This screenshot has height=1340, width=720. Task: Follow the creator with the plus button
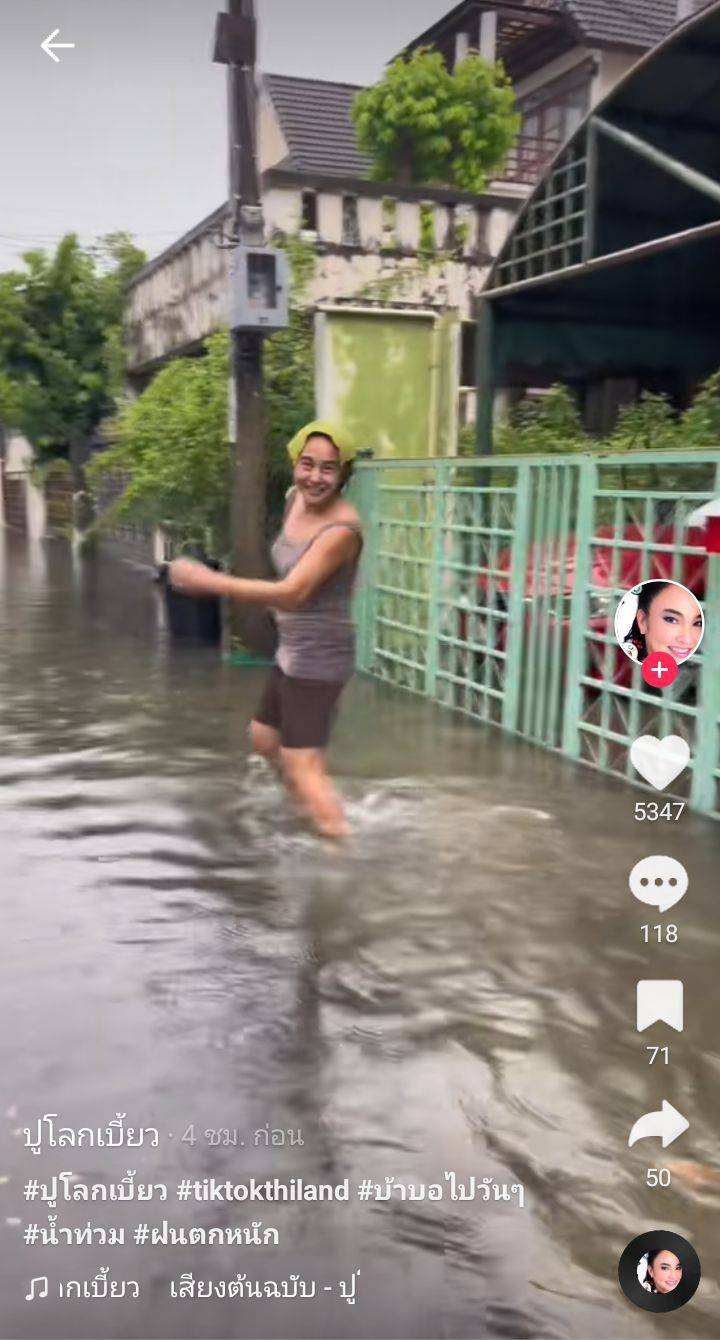[x=659, y=669]
